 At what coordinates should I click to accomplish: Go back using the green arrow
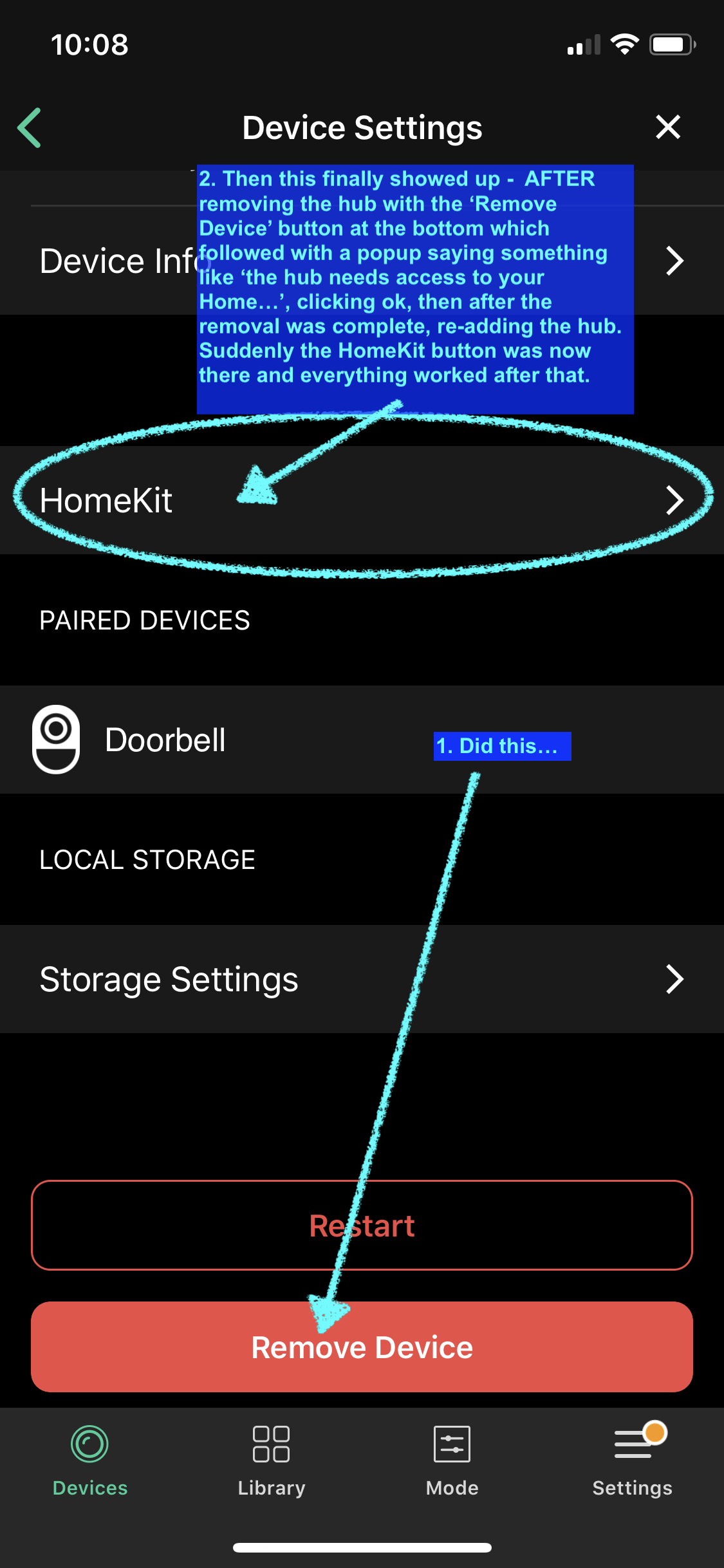coord(30,127)
